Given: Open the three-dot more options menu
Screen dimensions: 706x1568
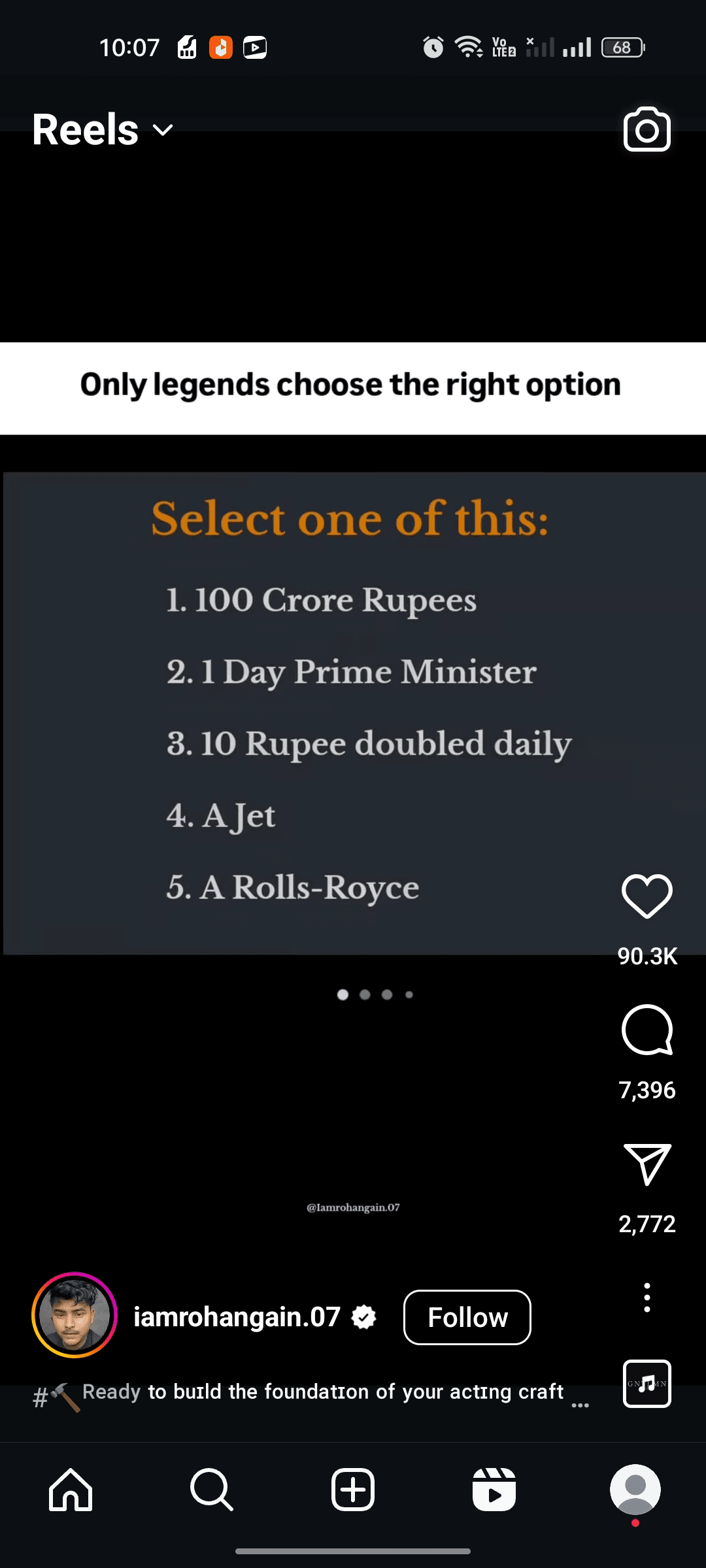Looking at the screenshot, I should [647, 1298].
